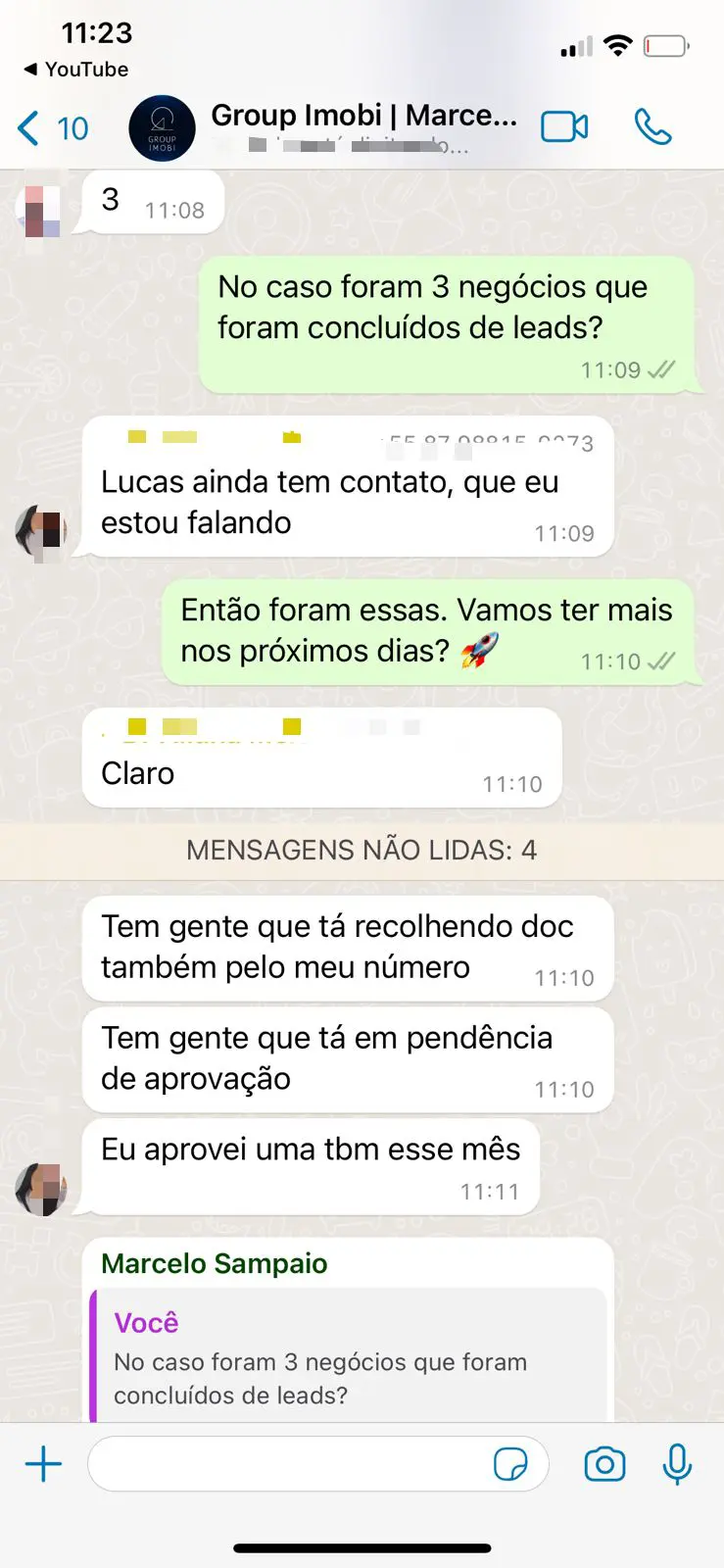Open the camera to take photo

[604, 1465]
